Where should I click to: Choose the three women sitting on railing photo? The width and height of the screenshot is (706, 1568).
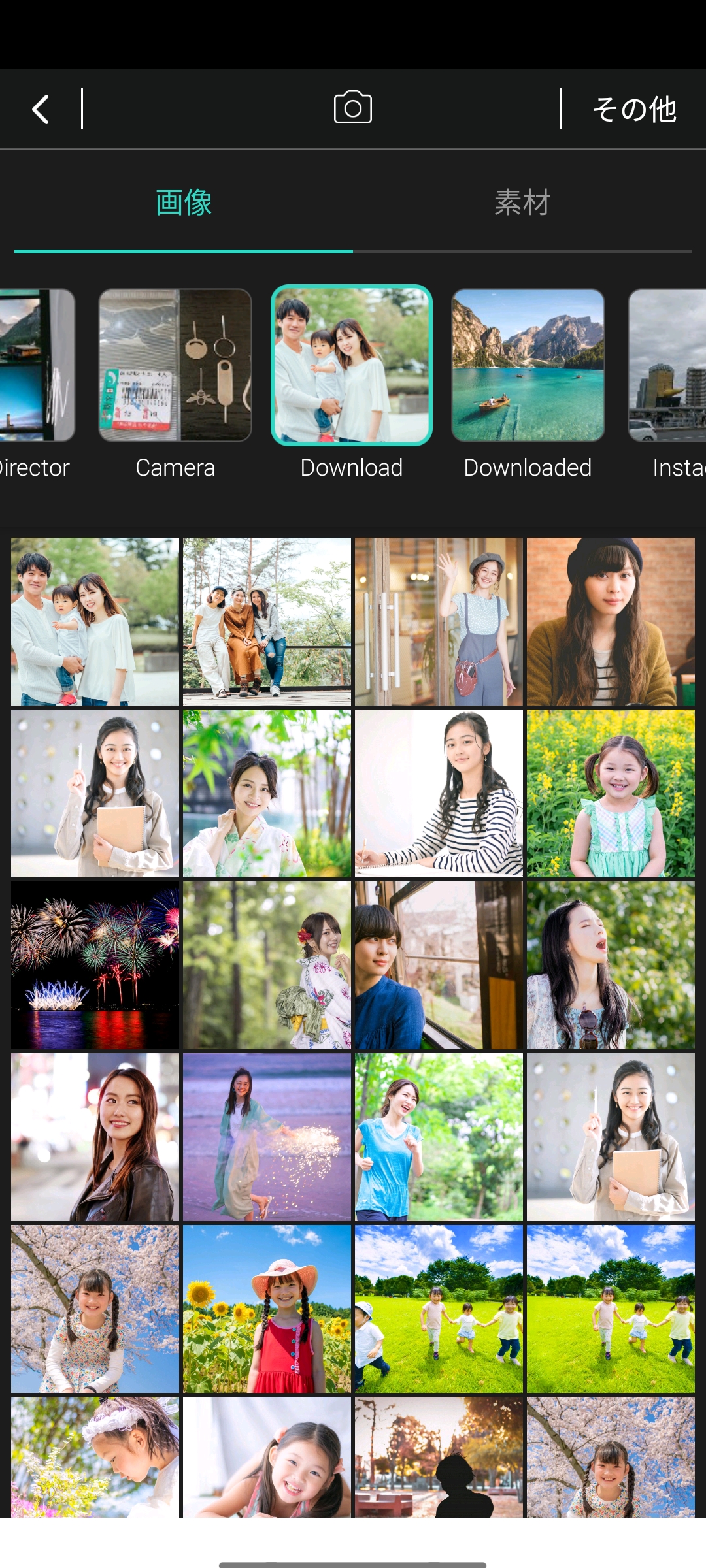pyautogui.click(x=267, y=621)
